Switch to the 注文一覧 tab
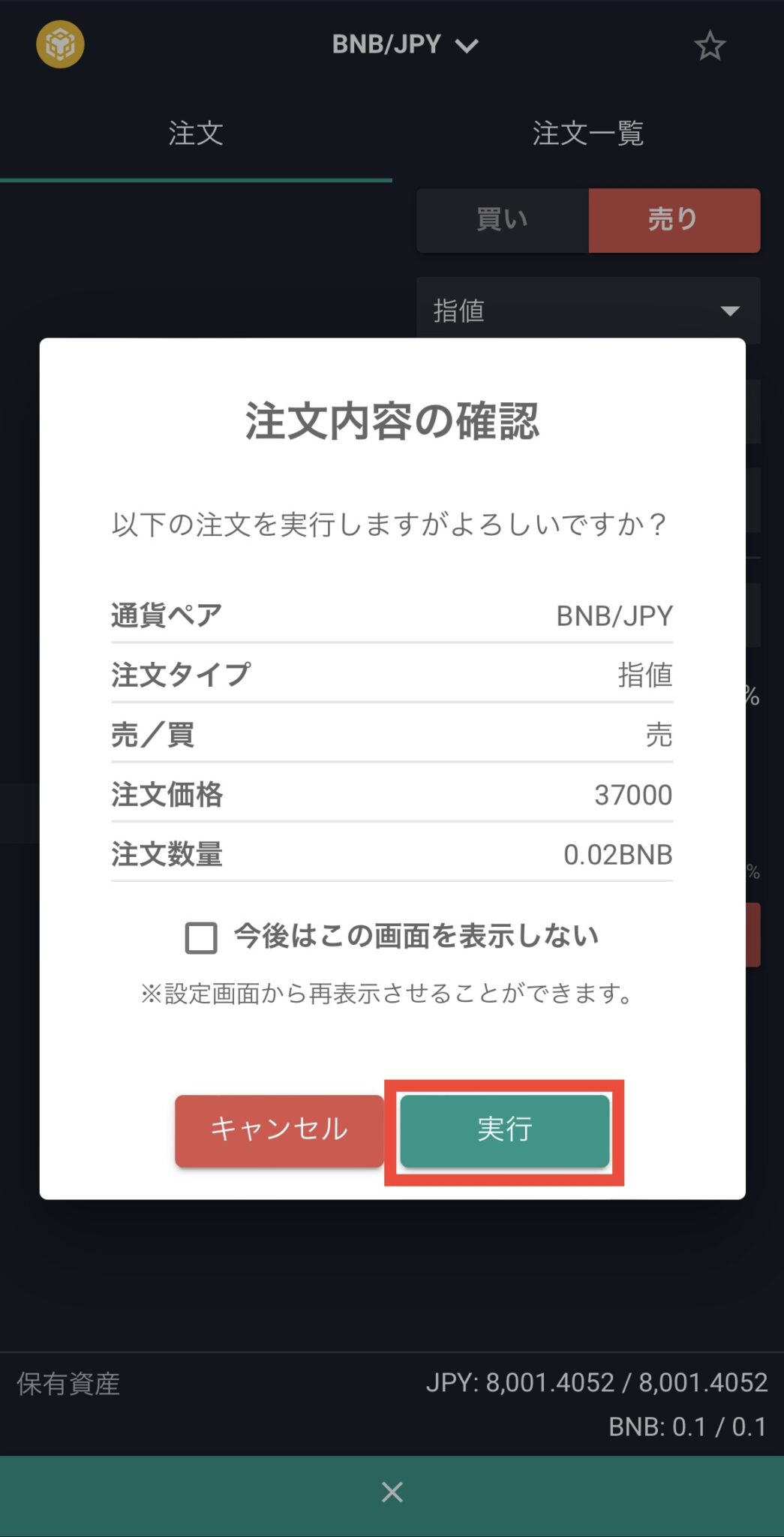This screenshot has width=784, height=1537. tap(588, 134)
